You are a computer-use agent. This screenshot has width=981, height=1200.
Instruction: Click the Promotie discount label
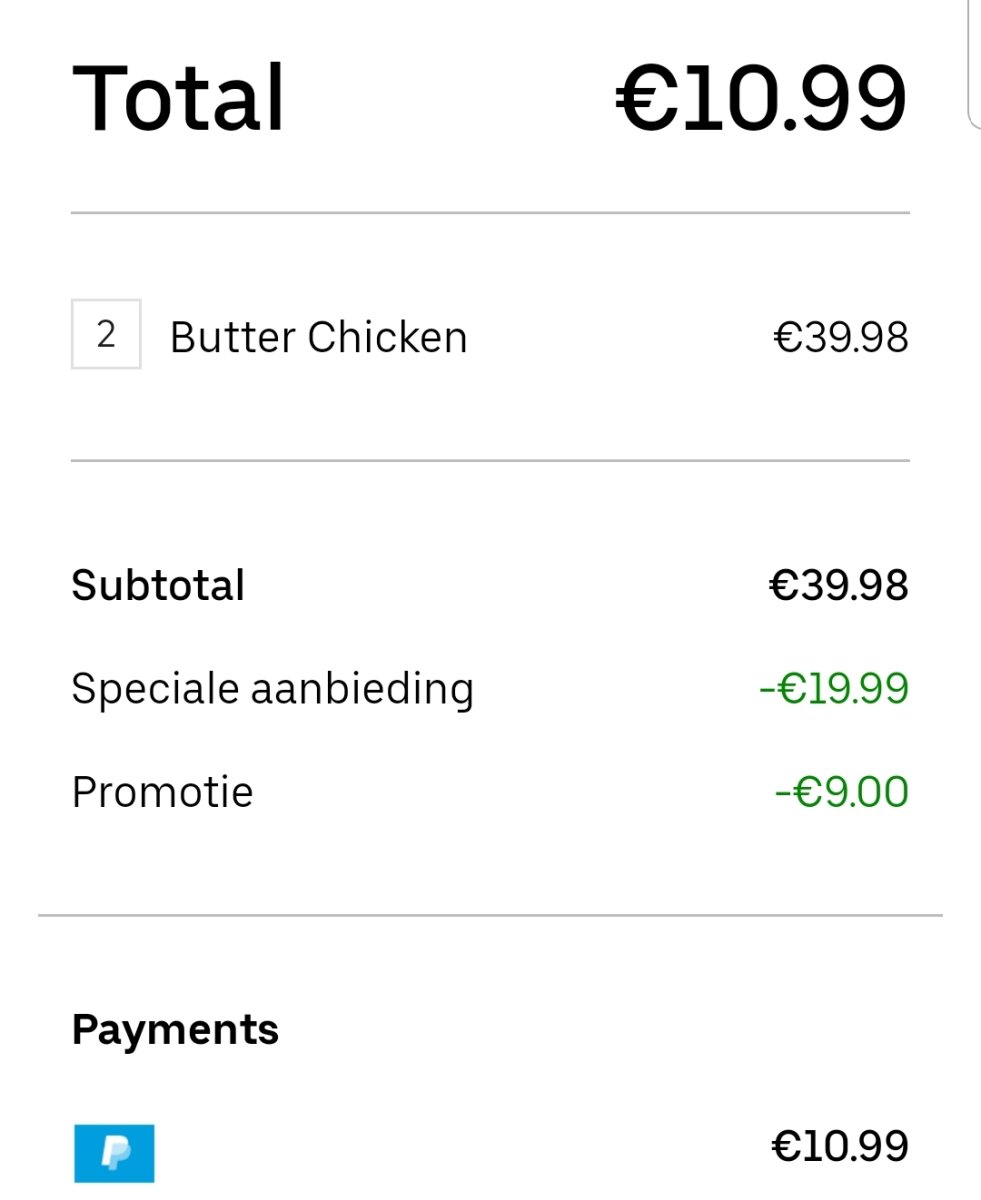pos(161,791)
